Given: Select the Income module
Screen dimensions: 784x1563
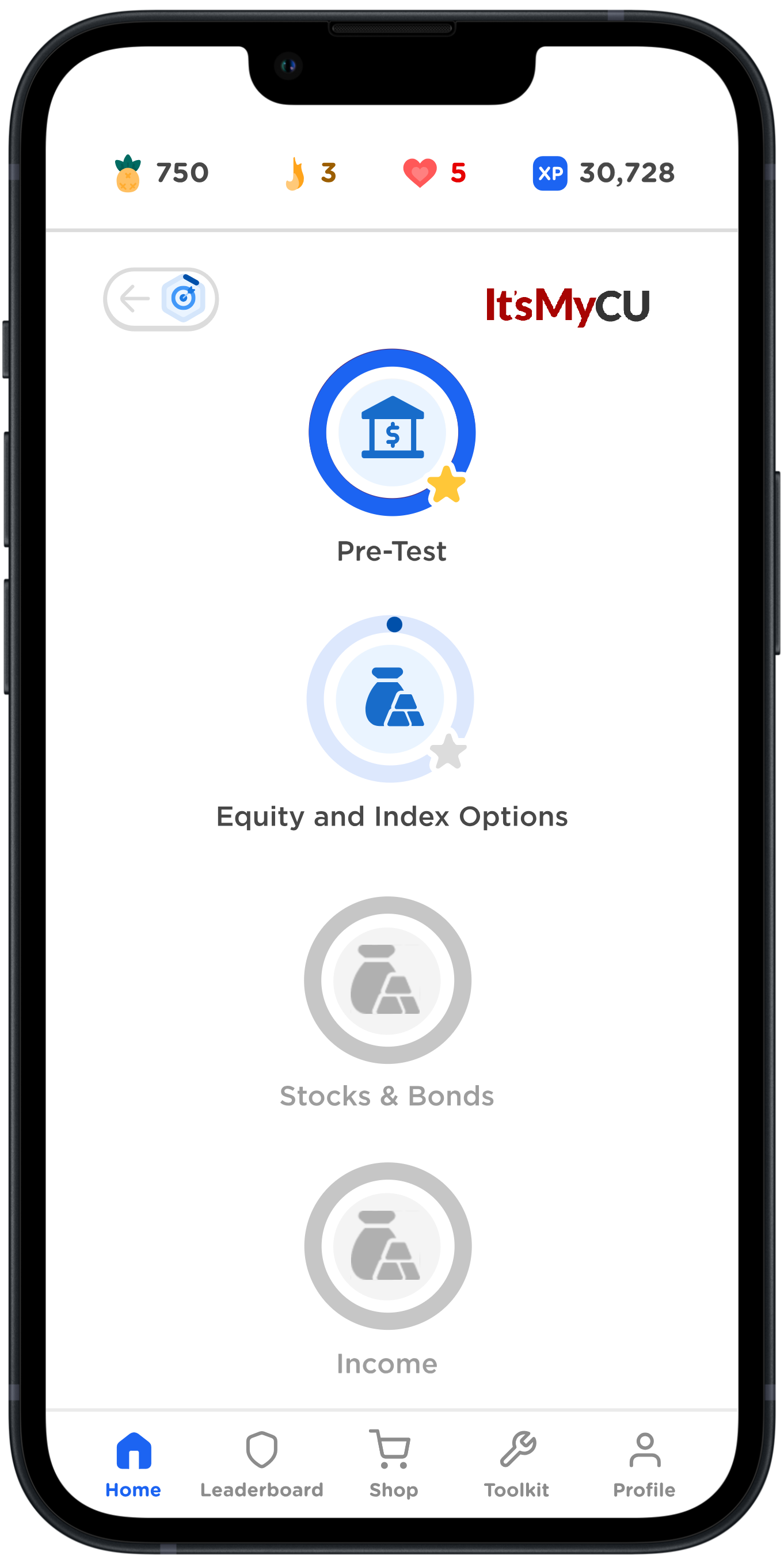Looking at the screenshot, I should click(x=388, y=1246).
